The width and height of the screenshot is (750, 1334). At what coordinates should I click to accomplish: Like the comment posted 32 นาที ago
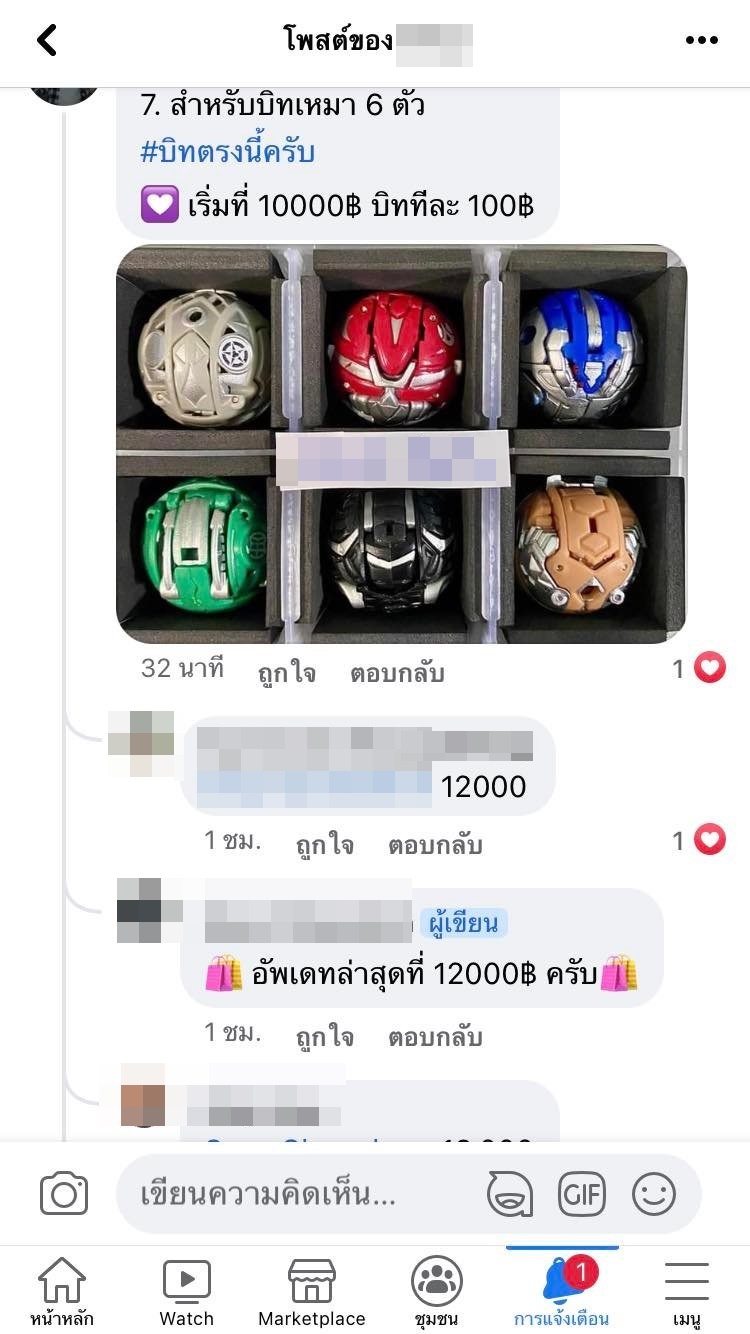(287, 673)
